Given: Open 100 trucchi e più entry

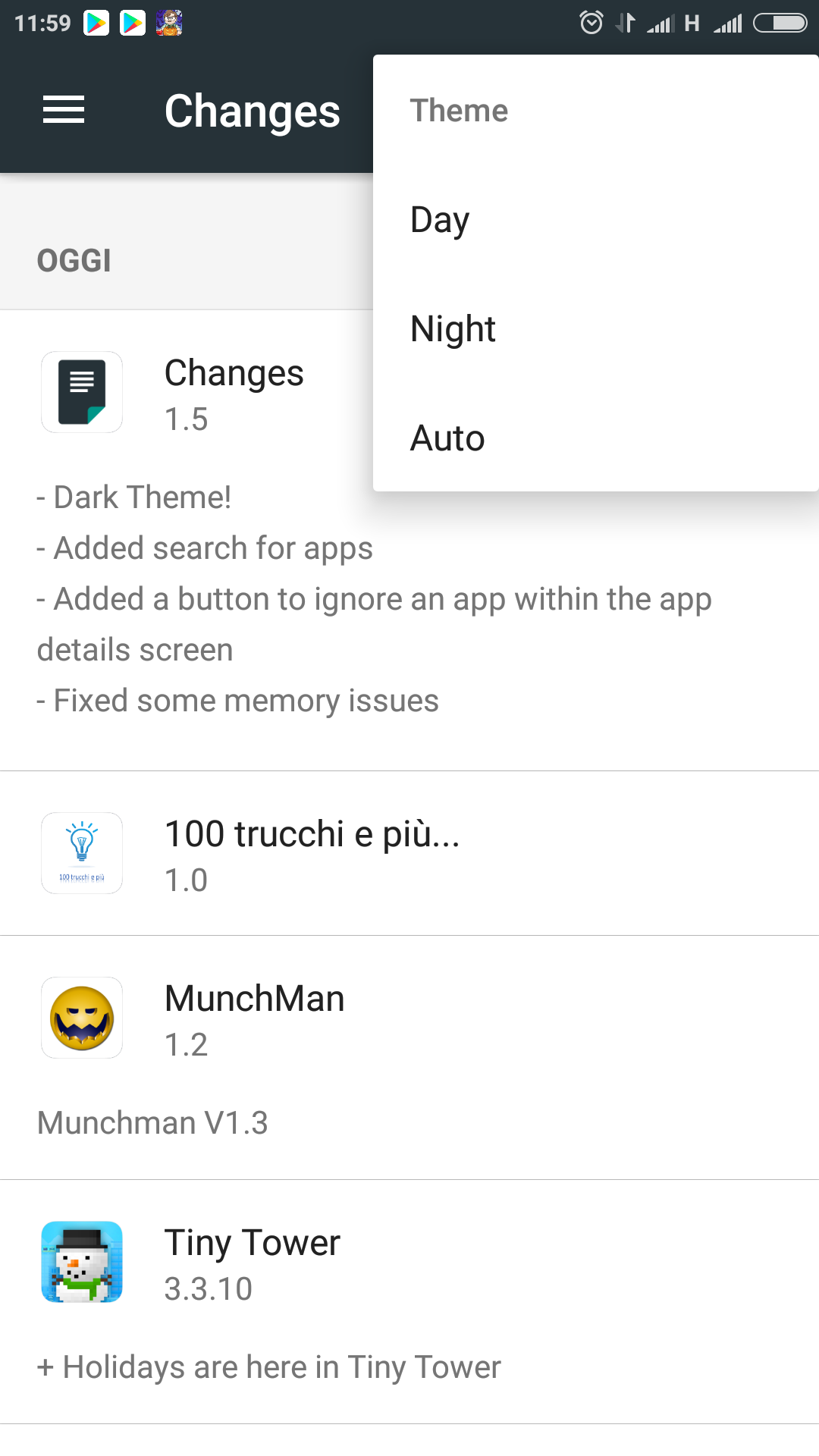Looking at the screenshot, I should coord(409,853).
